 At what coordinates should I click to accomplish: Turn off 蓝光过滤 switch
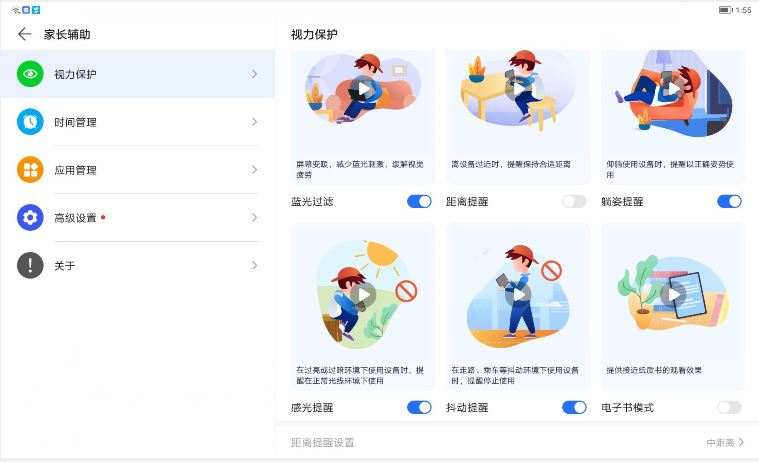[x=419, y=201]
